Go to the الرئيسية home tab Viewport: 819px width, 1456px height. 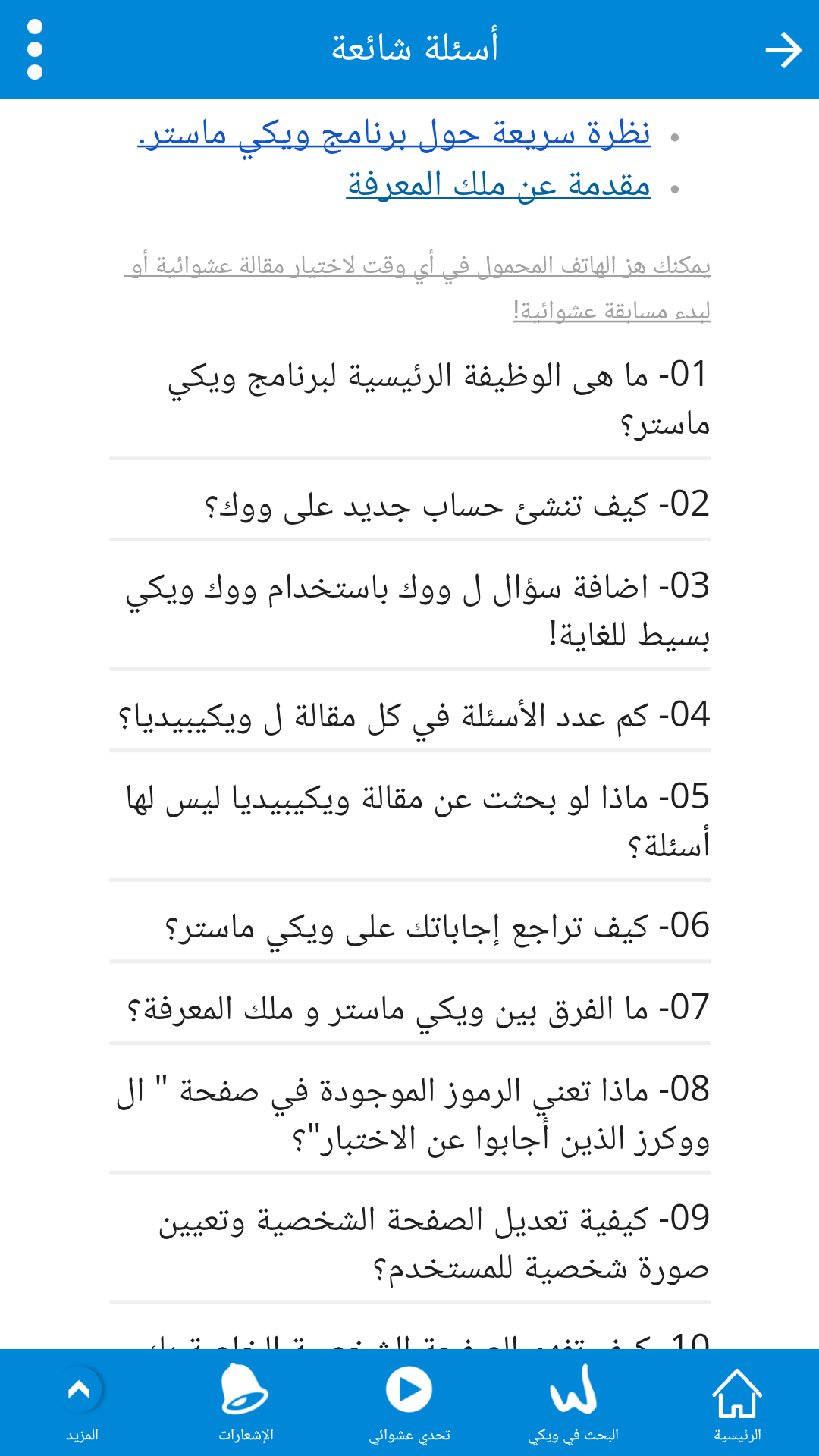(737, 1403)
